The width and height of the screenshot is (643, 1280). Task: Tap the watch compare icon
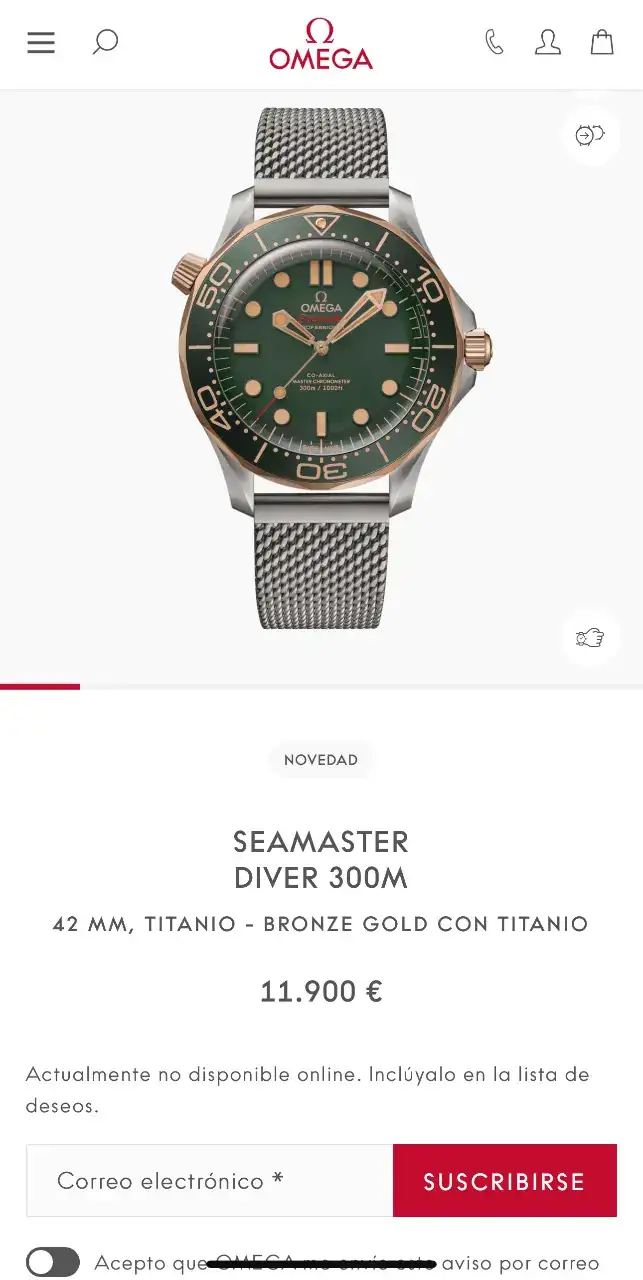coord(590,135)
